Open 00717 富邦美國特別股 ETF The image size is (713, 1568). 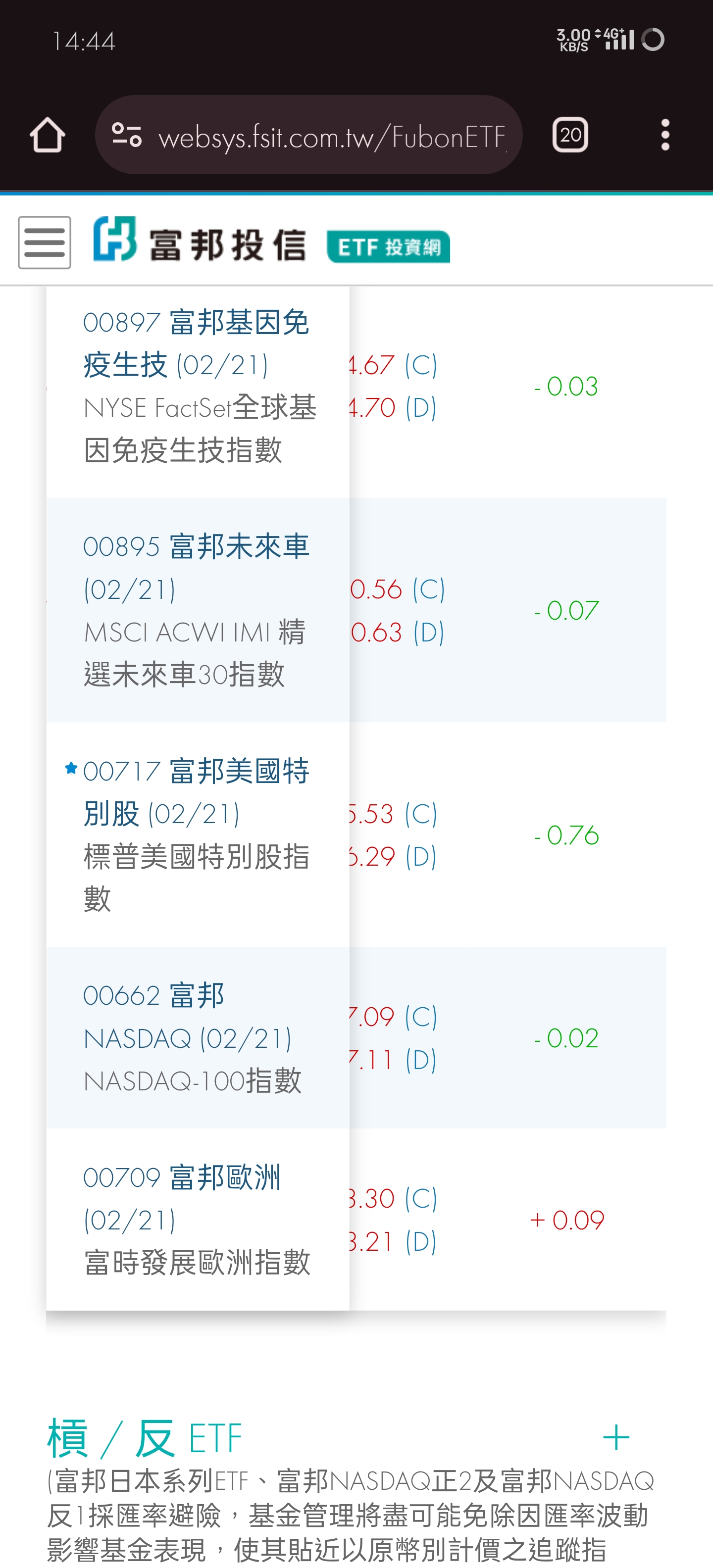196,792
